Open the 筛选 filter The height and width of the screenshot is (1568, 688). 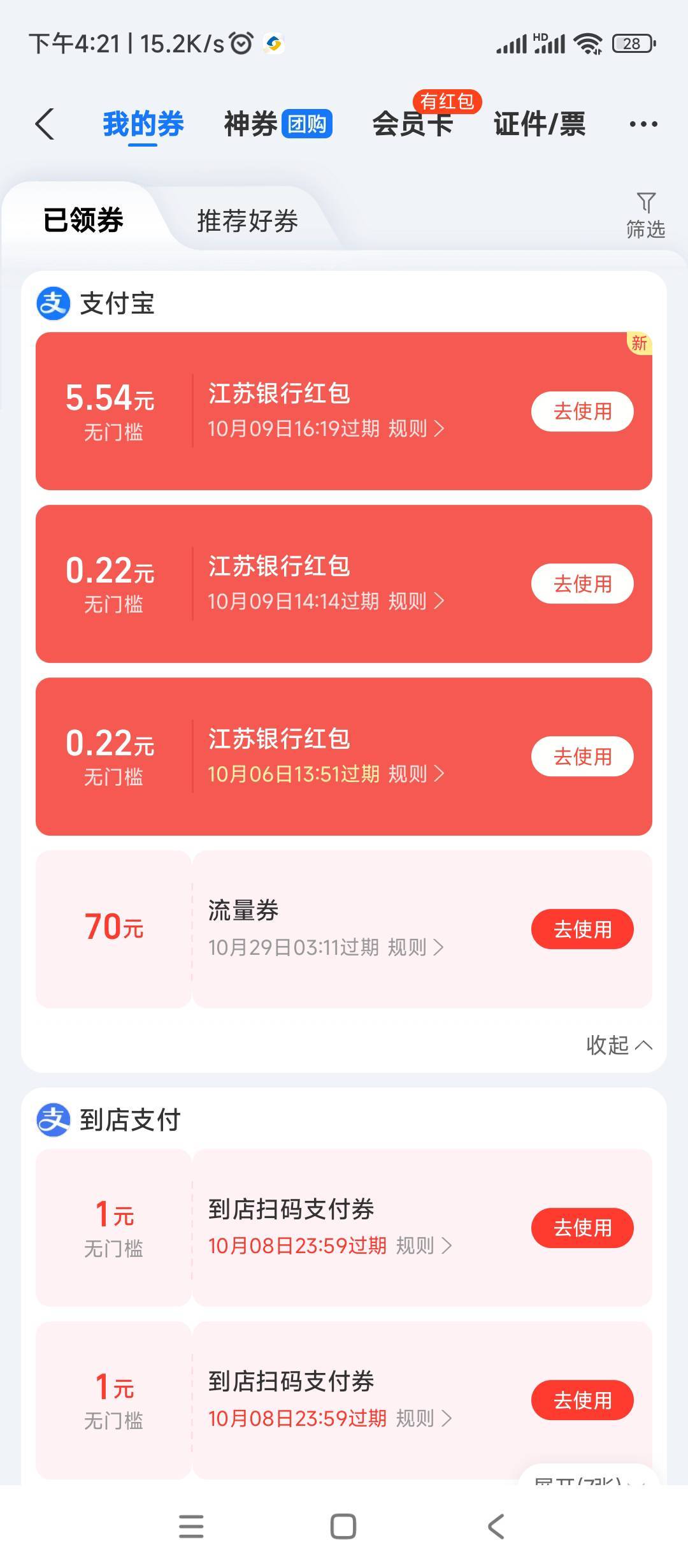tap(645, 215)
